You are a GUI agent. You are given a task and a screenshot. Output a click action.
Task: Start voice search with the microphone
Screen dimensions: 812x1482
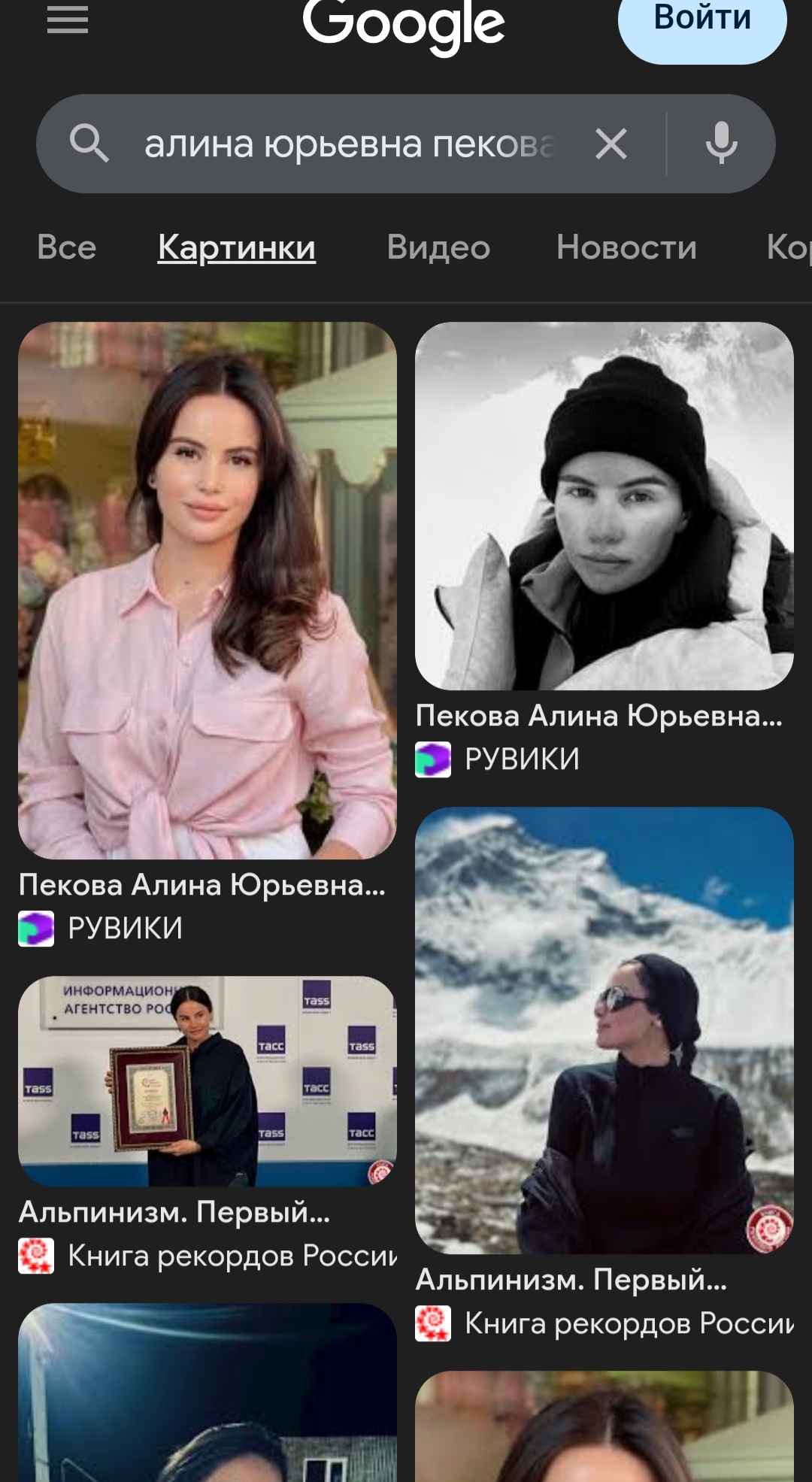point(721,144)
